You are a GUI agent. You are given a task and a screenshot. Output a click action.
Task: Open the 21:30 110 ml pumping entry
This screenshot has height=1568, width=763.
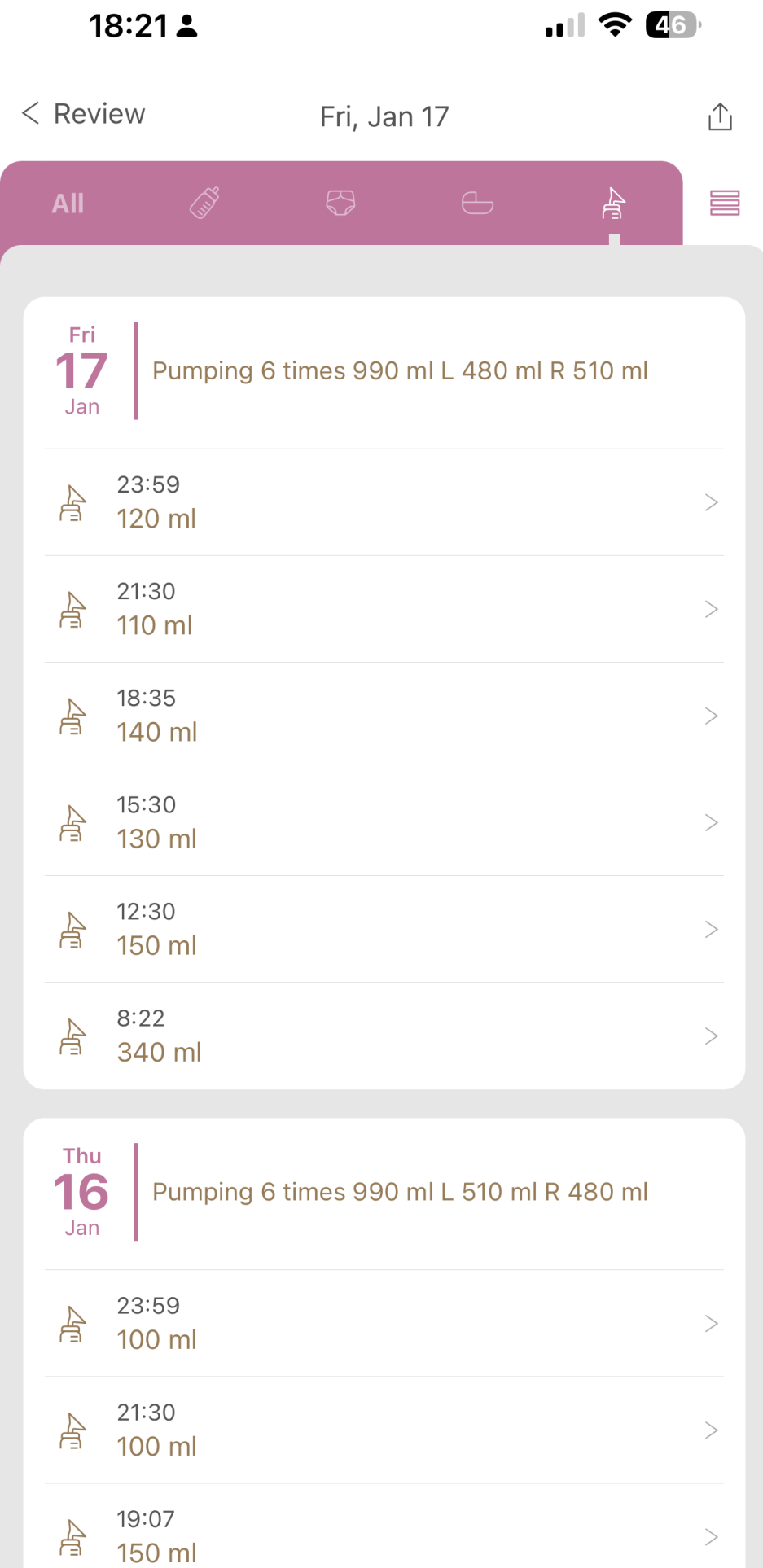[384, 609]
